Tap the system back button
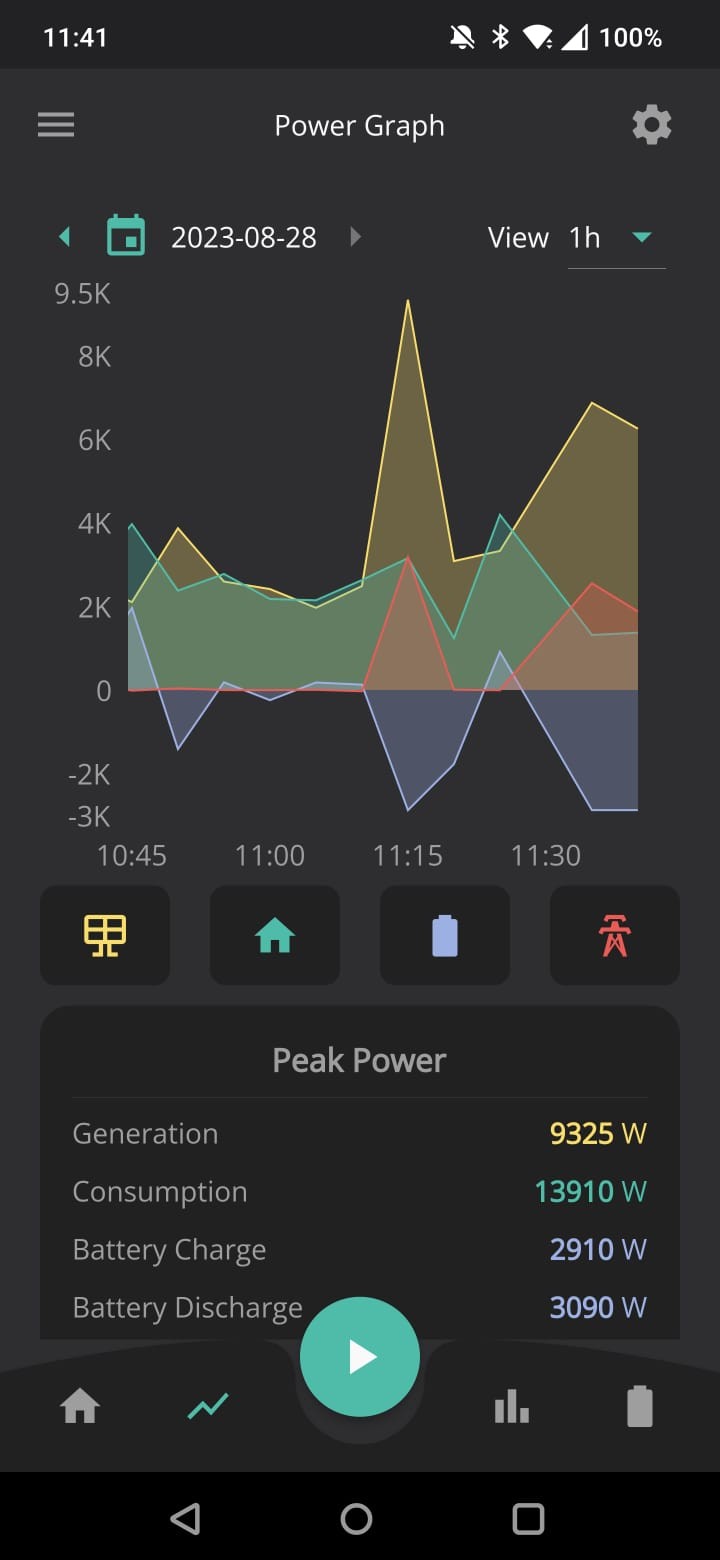This screenshot has width=720, height=1560. pos(185,1519)
